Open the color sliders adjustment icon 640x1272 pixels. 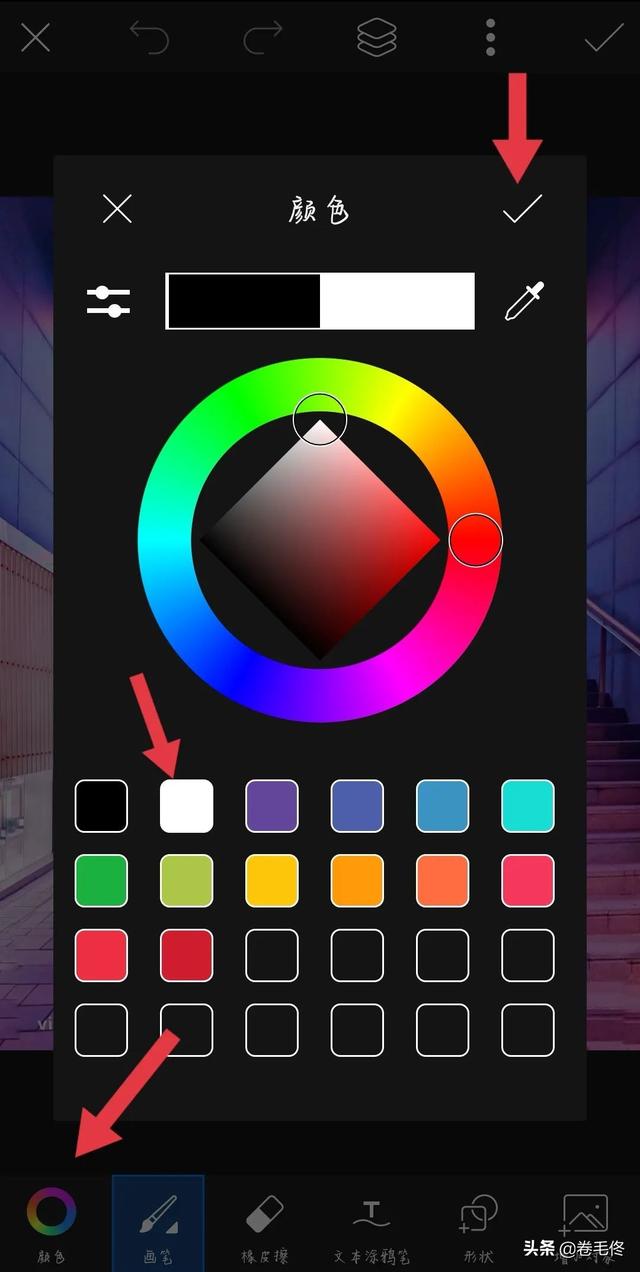point(108,301)
